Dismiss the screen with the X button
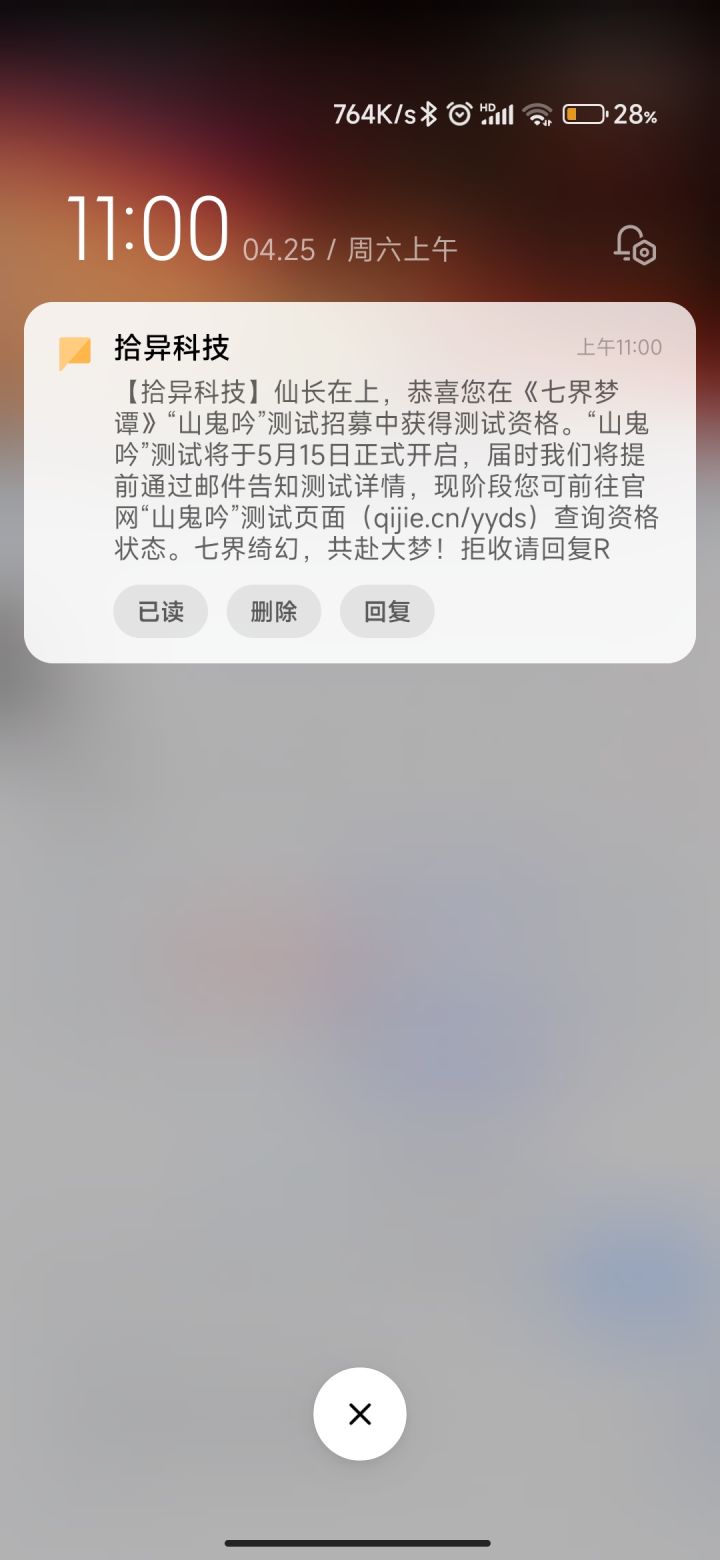 coord(360,1414)
